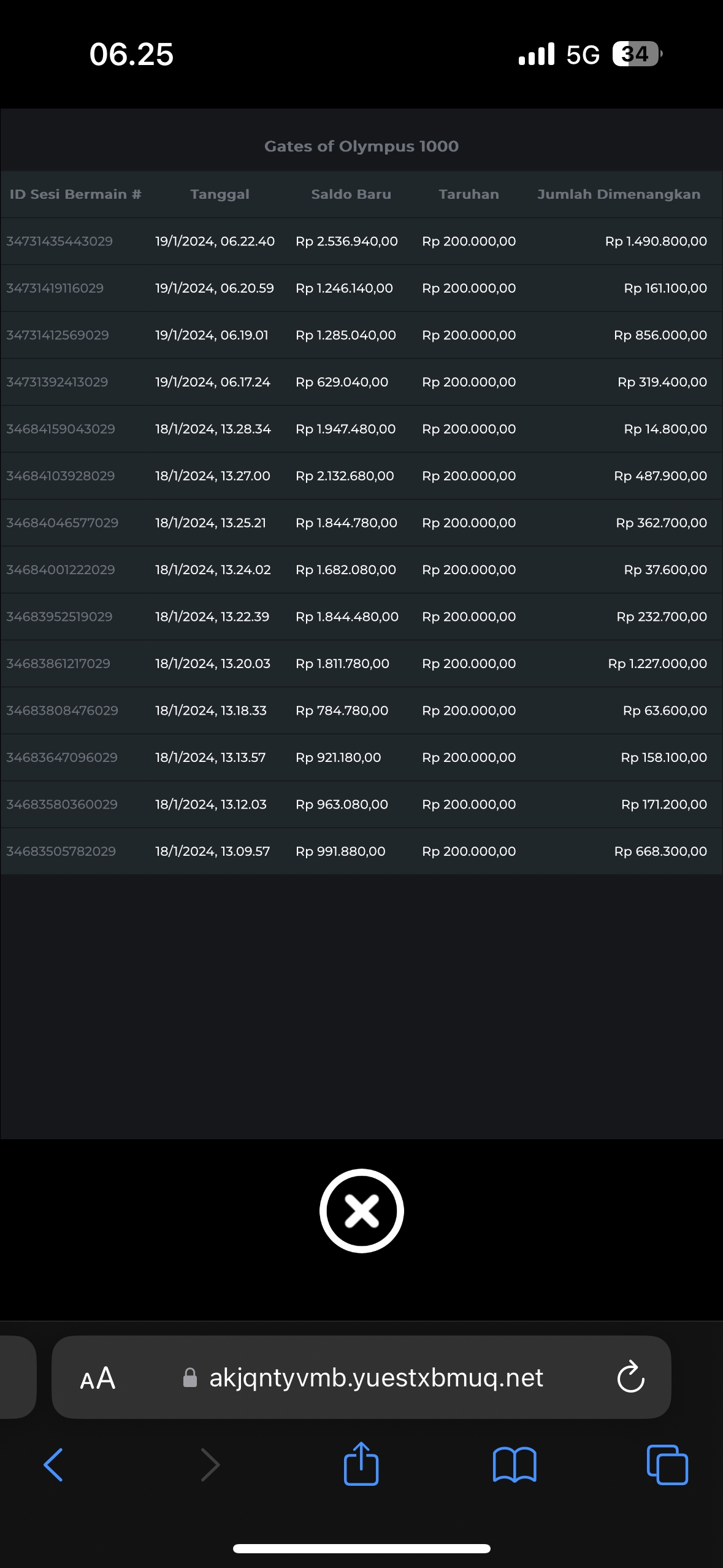Reload the current page
This screenshot has width=723, height=1568.
[x=630, y=1378]
